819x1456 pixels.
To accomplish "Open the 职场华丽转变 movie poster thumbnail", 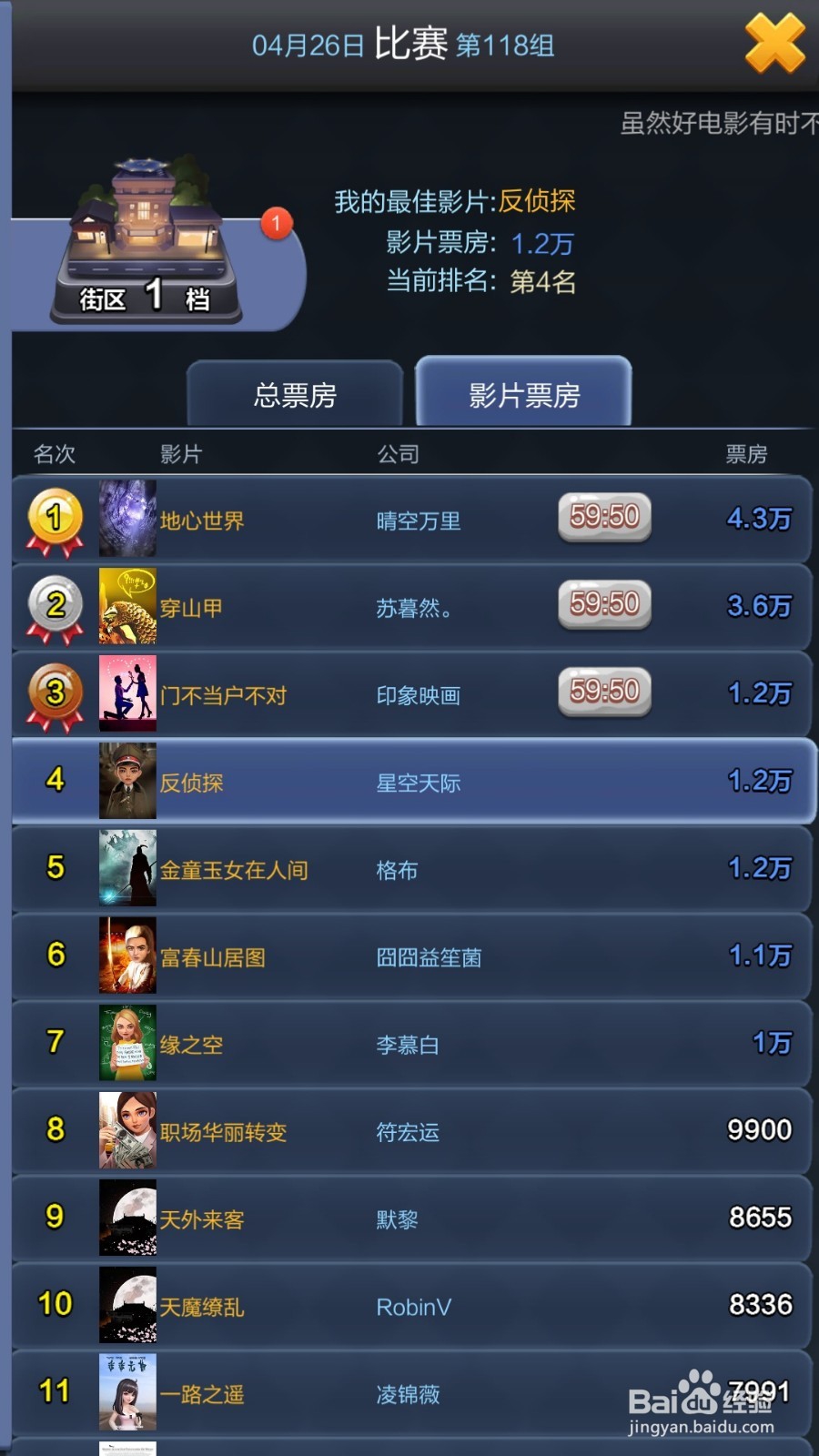I will 127,1130.
